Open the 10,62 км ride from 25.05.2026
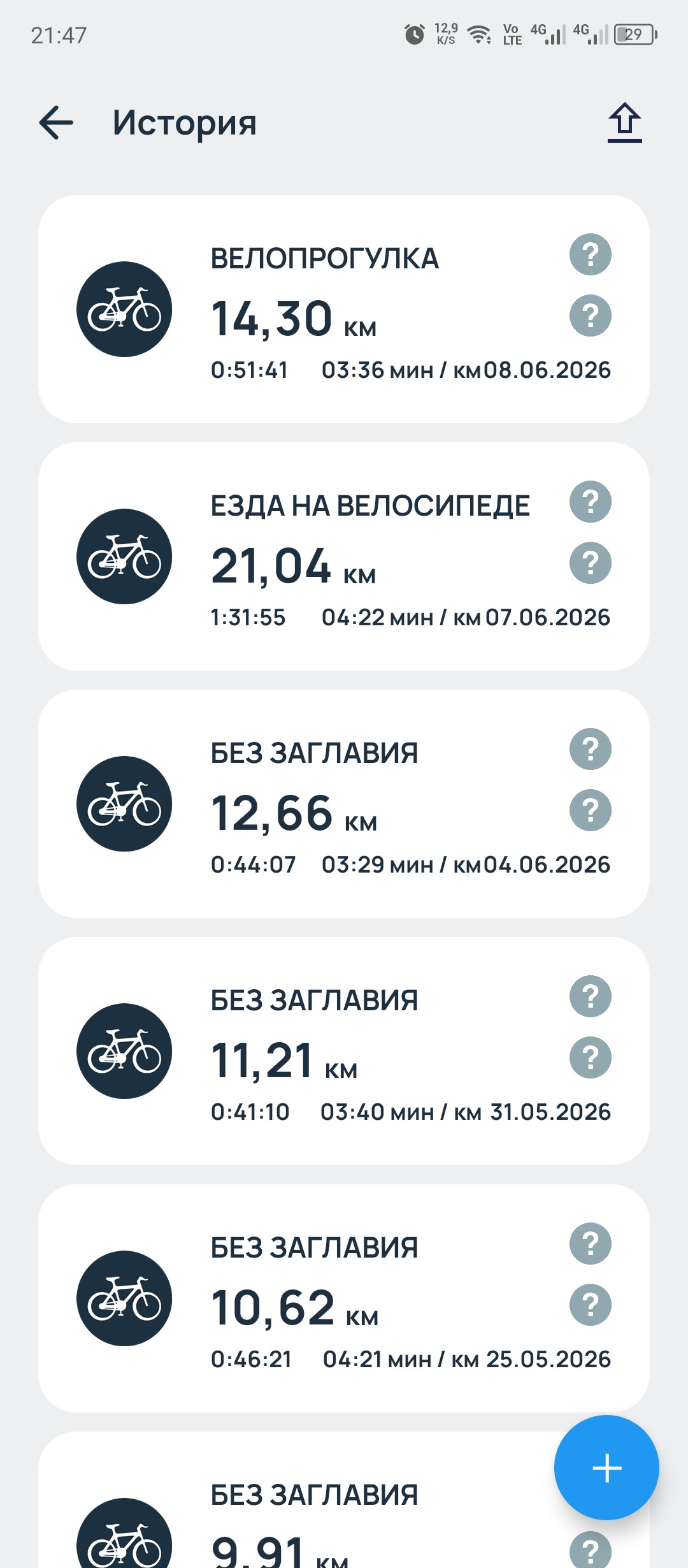 (344, 1298)
